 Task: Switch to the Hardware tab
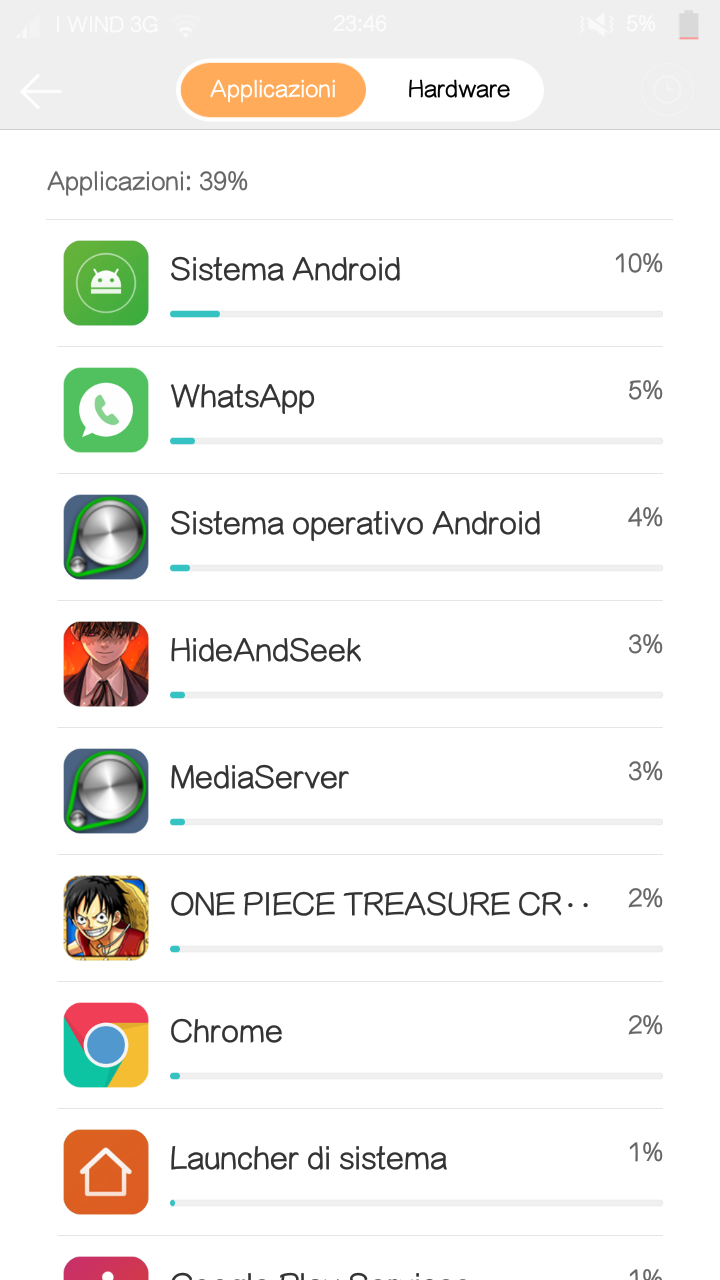click(x=458, y=90)
